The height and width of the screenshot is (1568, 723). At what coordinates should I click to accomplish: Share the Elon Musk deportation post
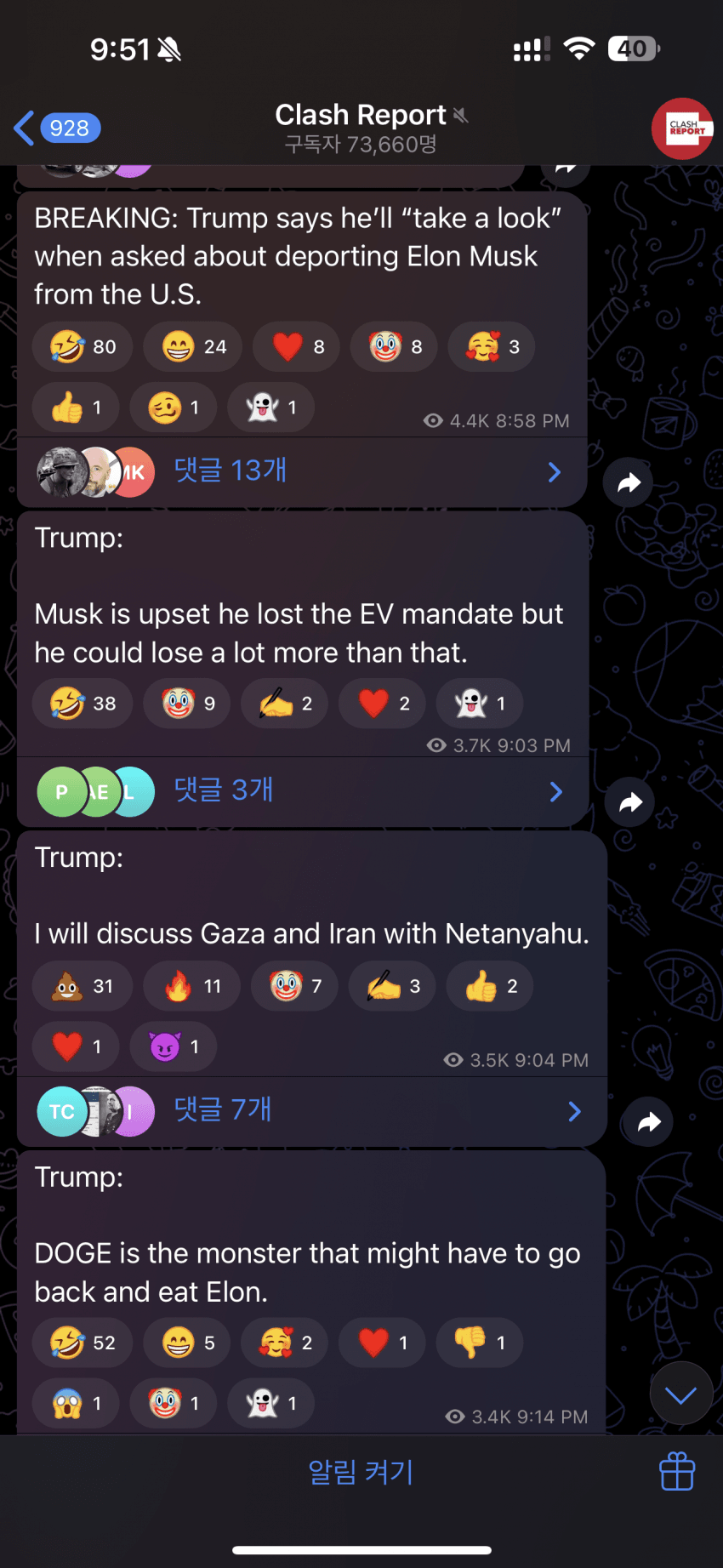point(629,483)
